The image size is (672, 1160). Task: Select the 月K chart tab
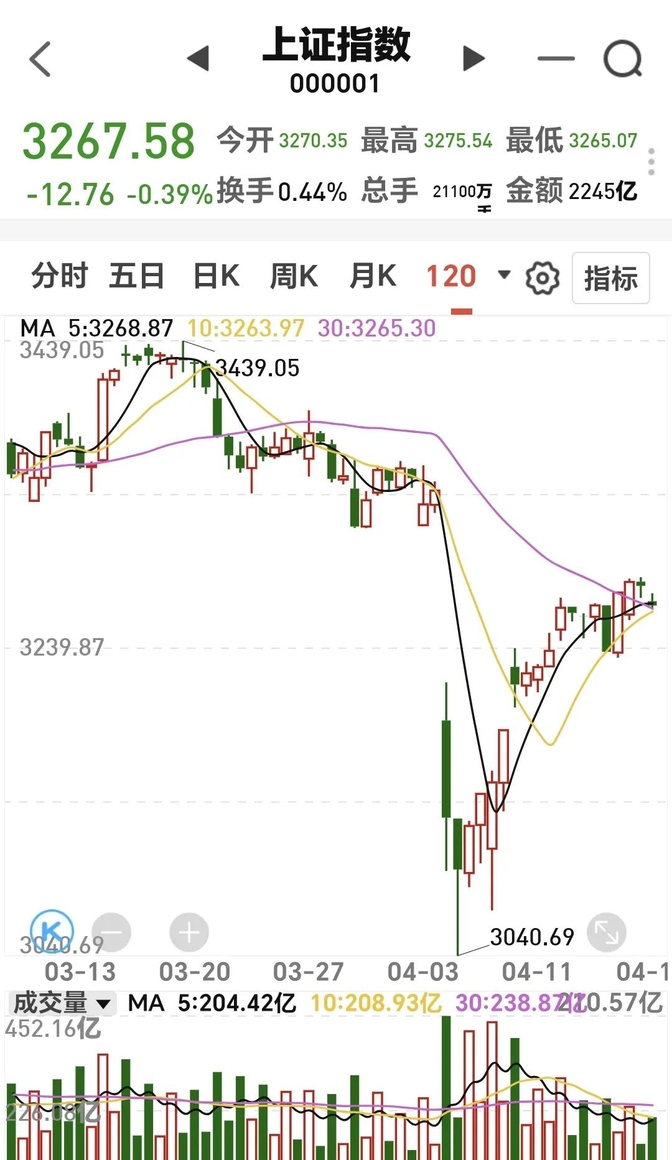tap(373, 277)
